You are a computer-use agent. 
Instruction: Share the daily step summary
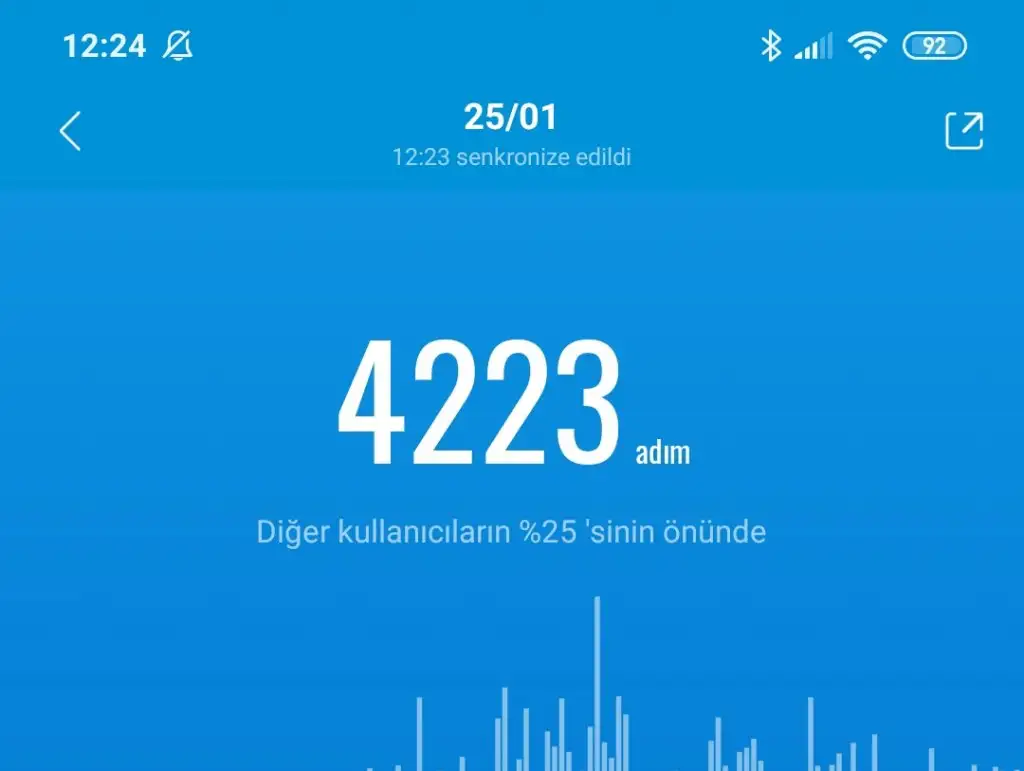pos(964,131)
